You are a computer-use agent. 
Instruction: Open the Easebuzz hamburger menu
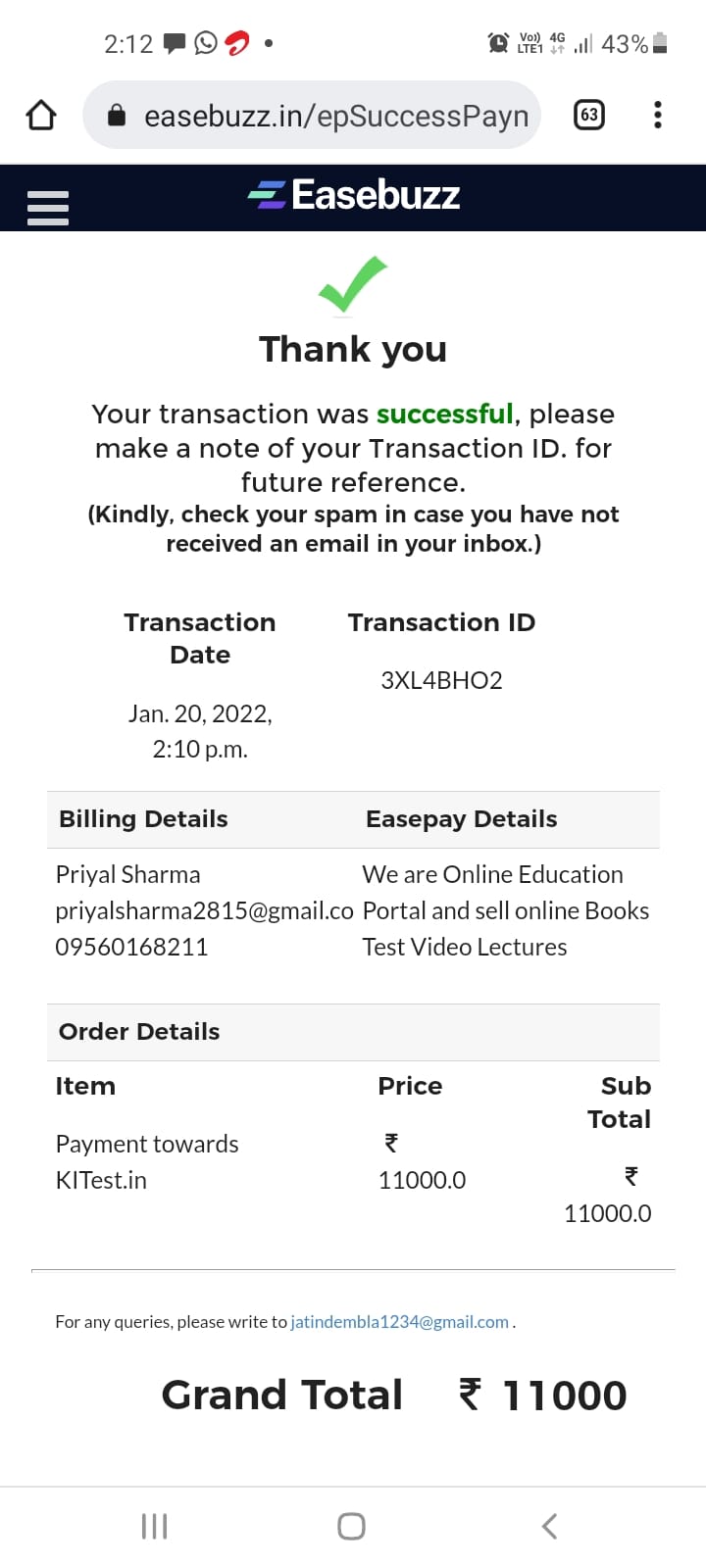(48, 208)
